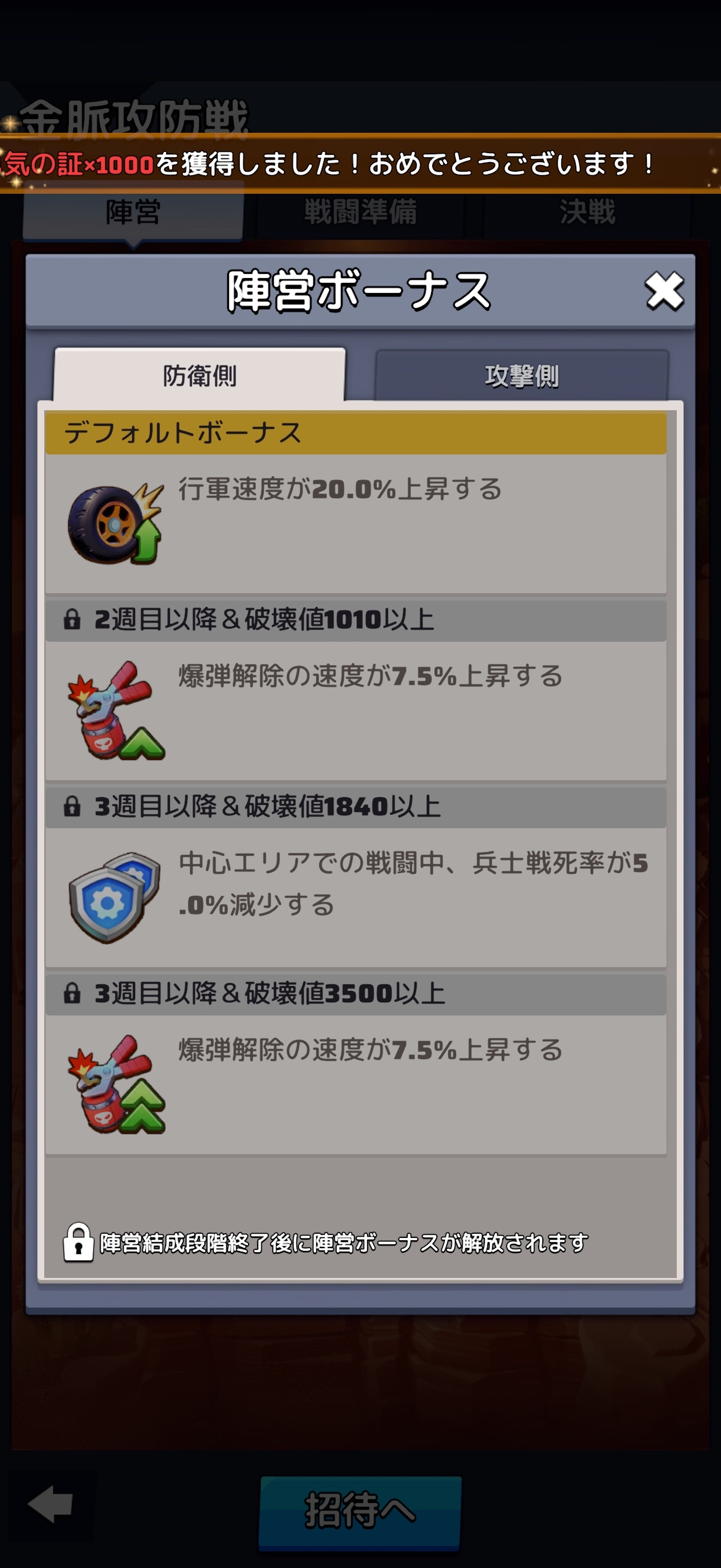This screenshot has width=721, height=1568.
Task: Close the 陣営ボーナス dialog
Action: tap(664, 291)
